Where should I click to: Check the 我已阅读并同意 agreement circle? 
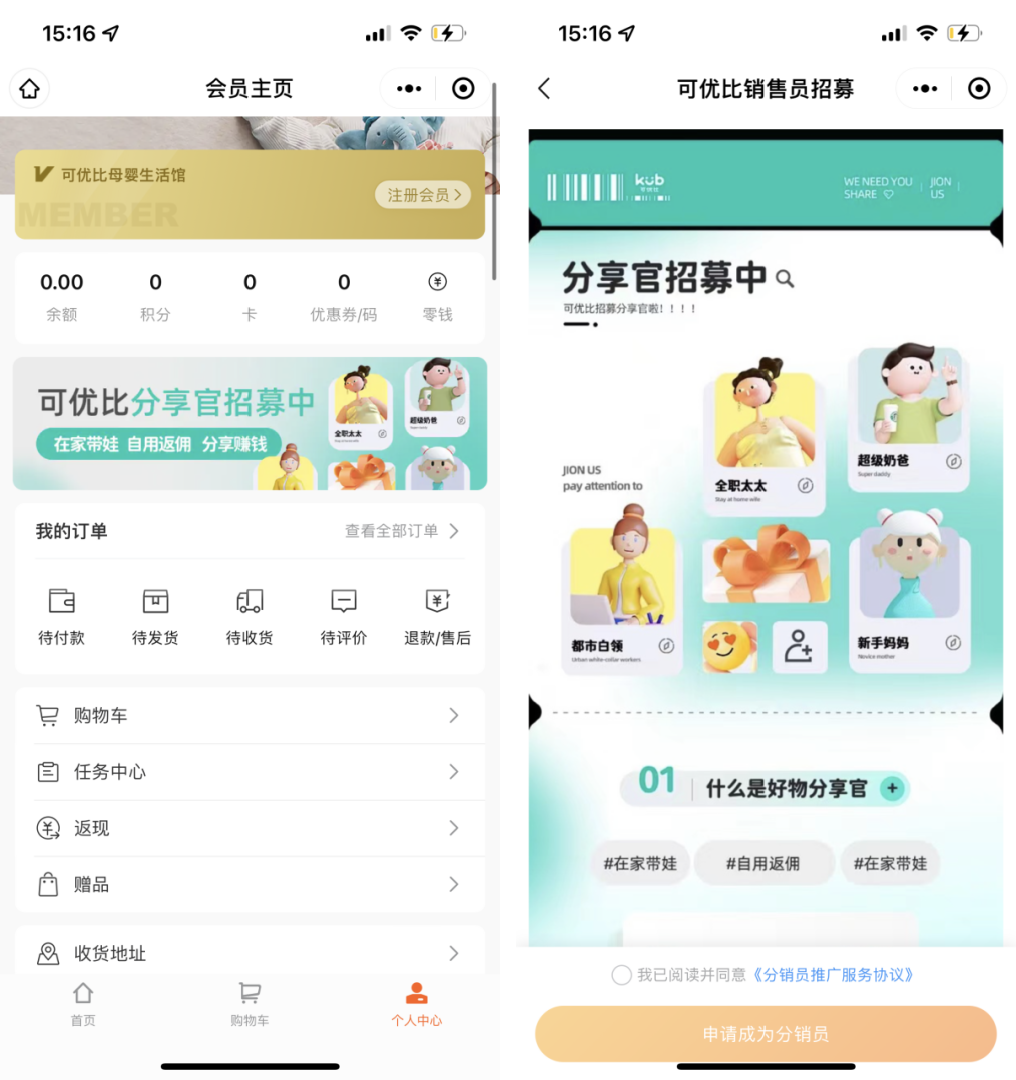click(621, 975)
